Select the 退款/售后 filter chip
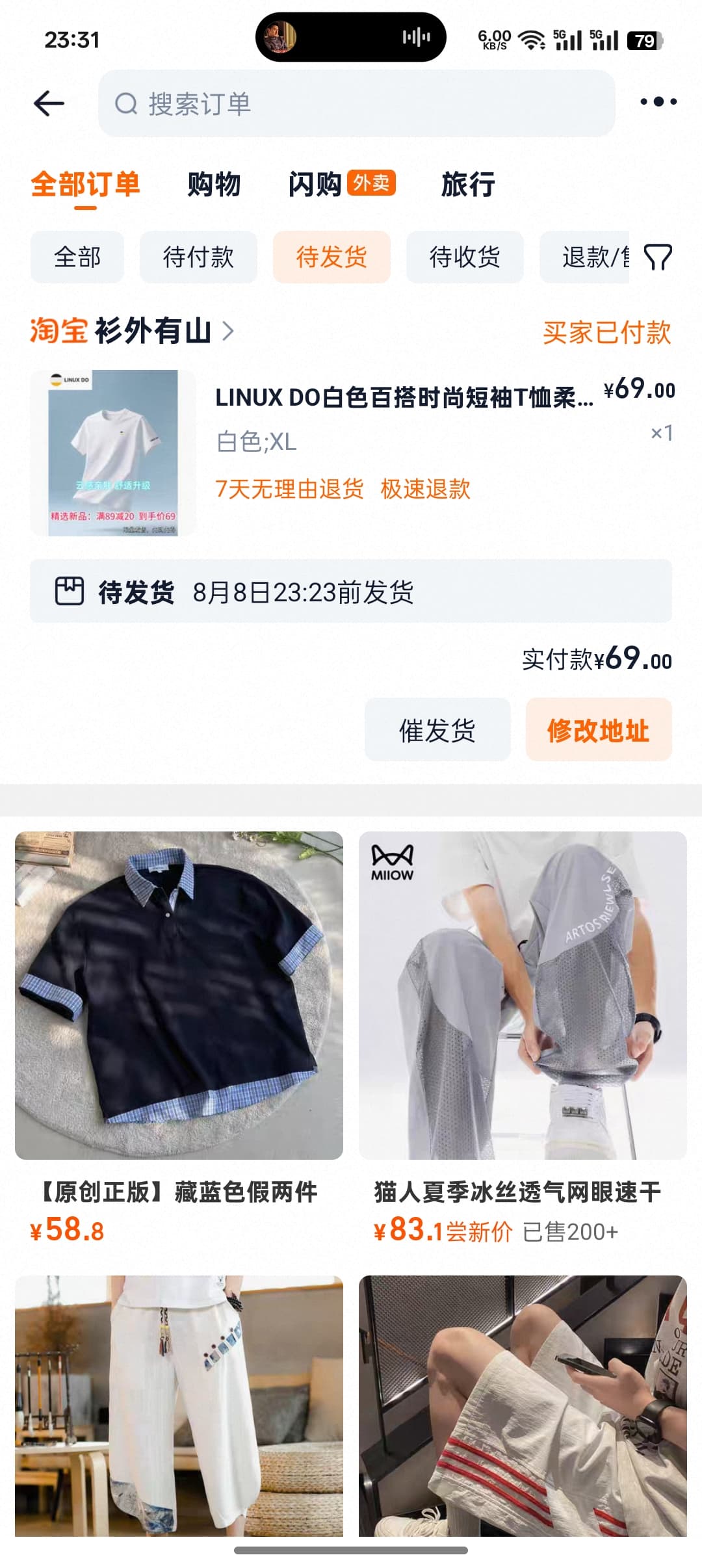The width and height of the screenshot is (702, 1568). tap(584, 257)
